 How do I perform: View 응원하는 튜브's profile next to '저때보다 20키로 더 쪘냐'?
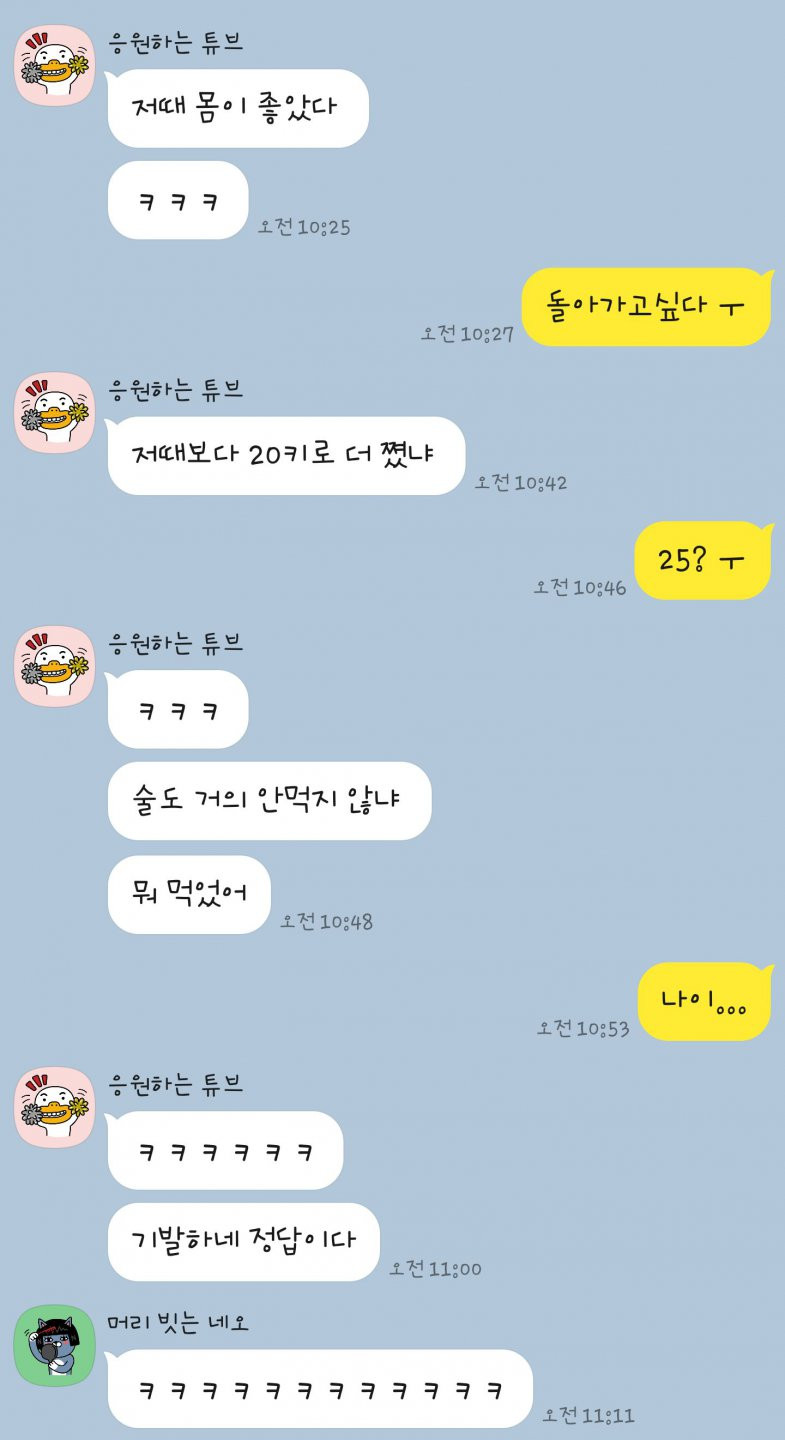tap(54, 413)
